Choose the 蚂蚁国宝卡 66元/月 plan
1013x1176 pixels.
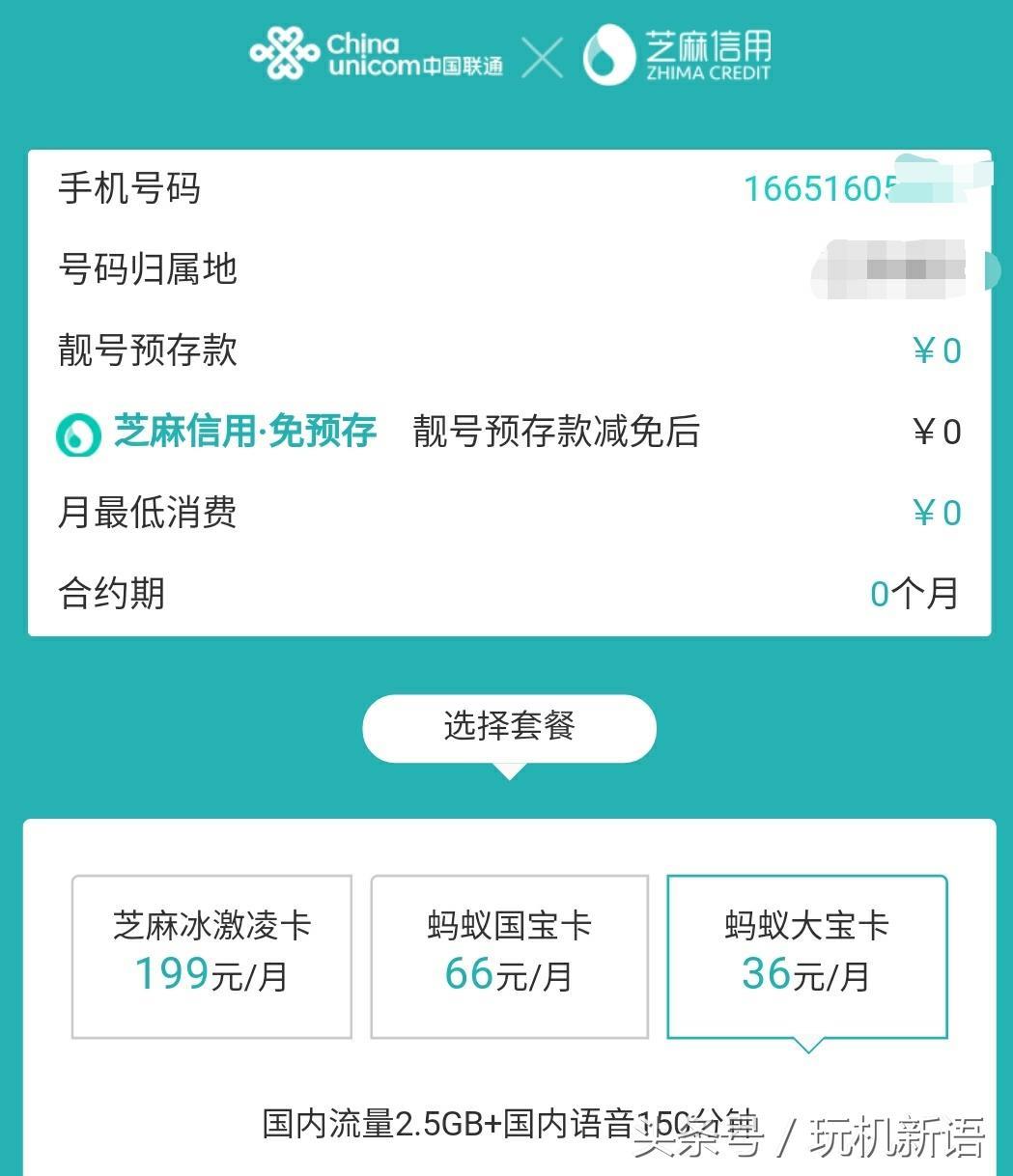point(509,956)
